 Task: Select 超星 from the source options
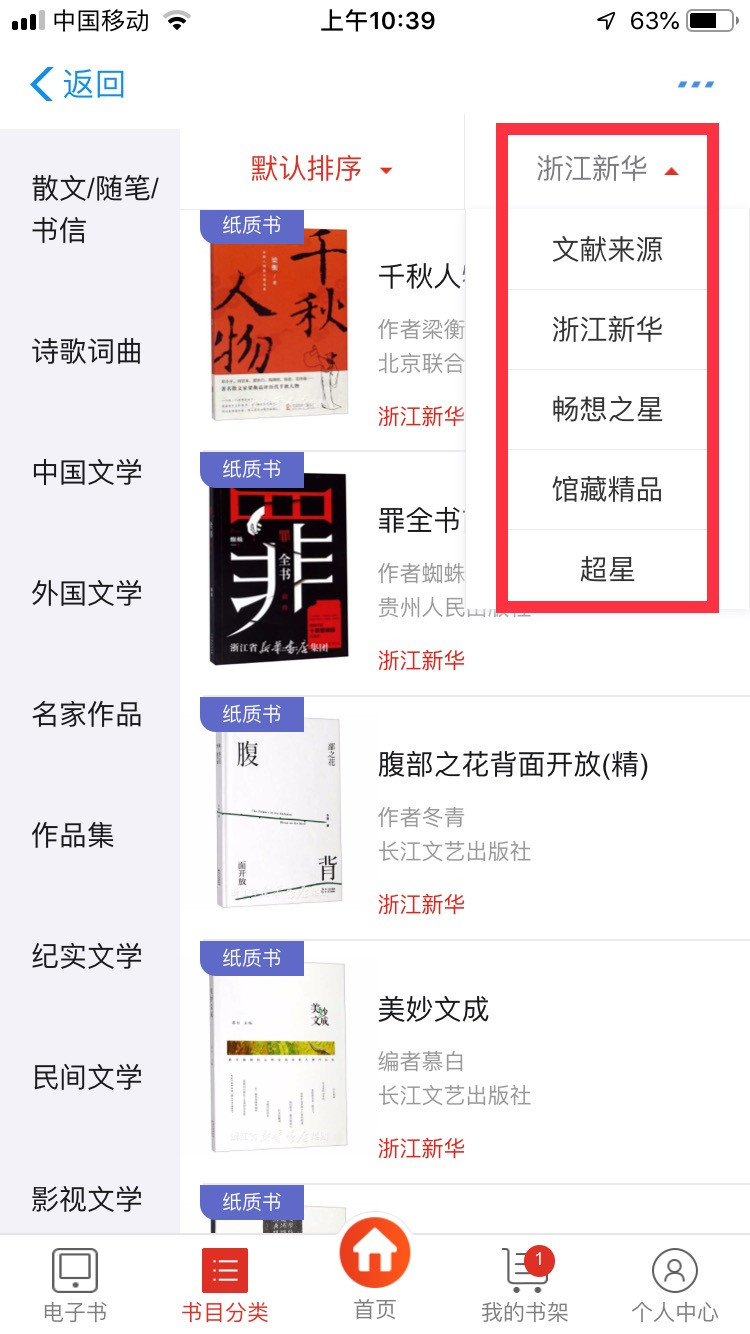point(607,569)
